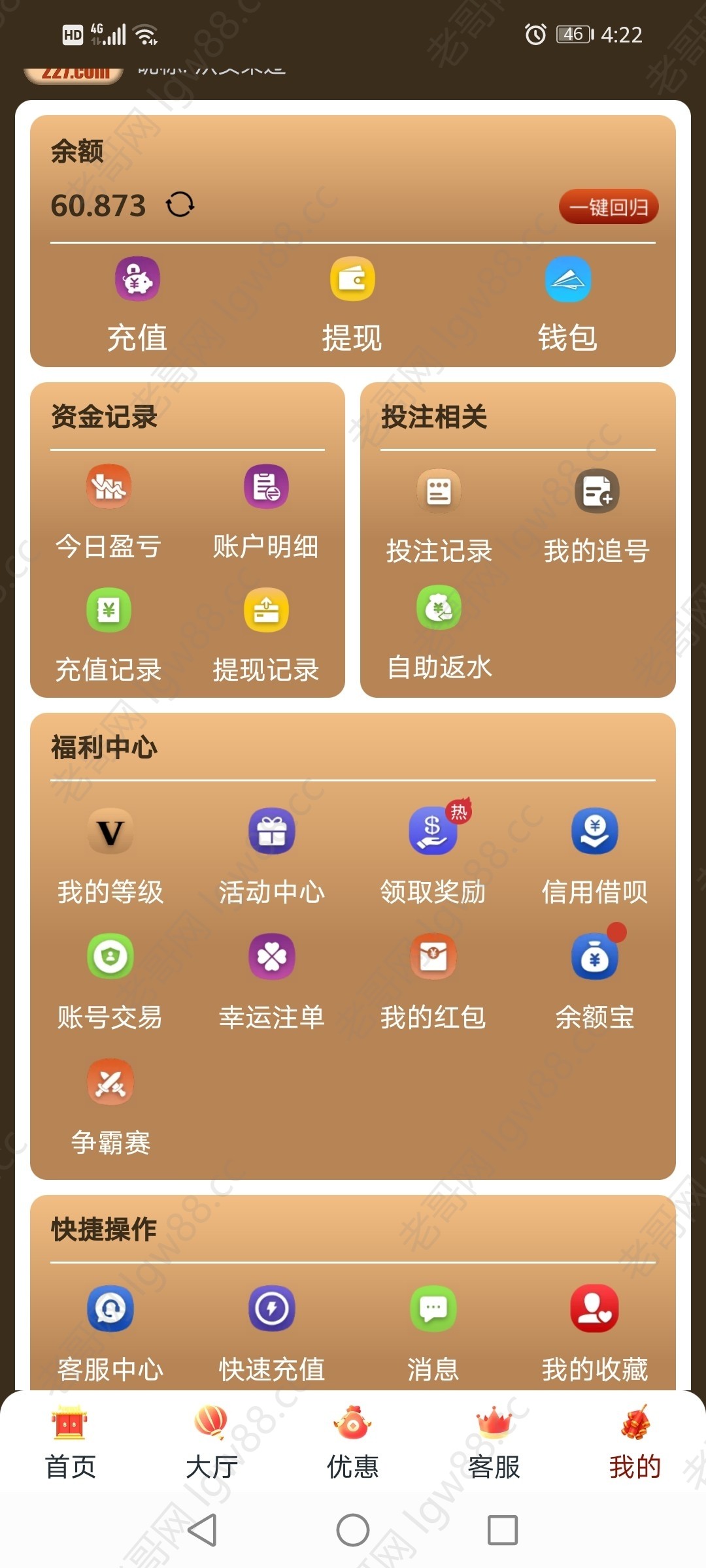
Task: Open the 钱包 wallet
Action: (568, 304)
